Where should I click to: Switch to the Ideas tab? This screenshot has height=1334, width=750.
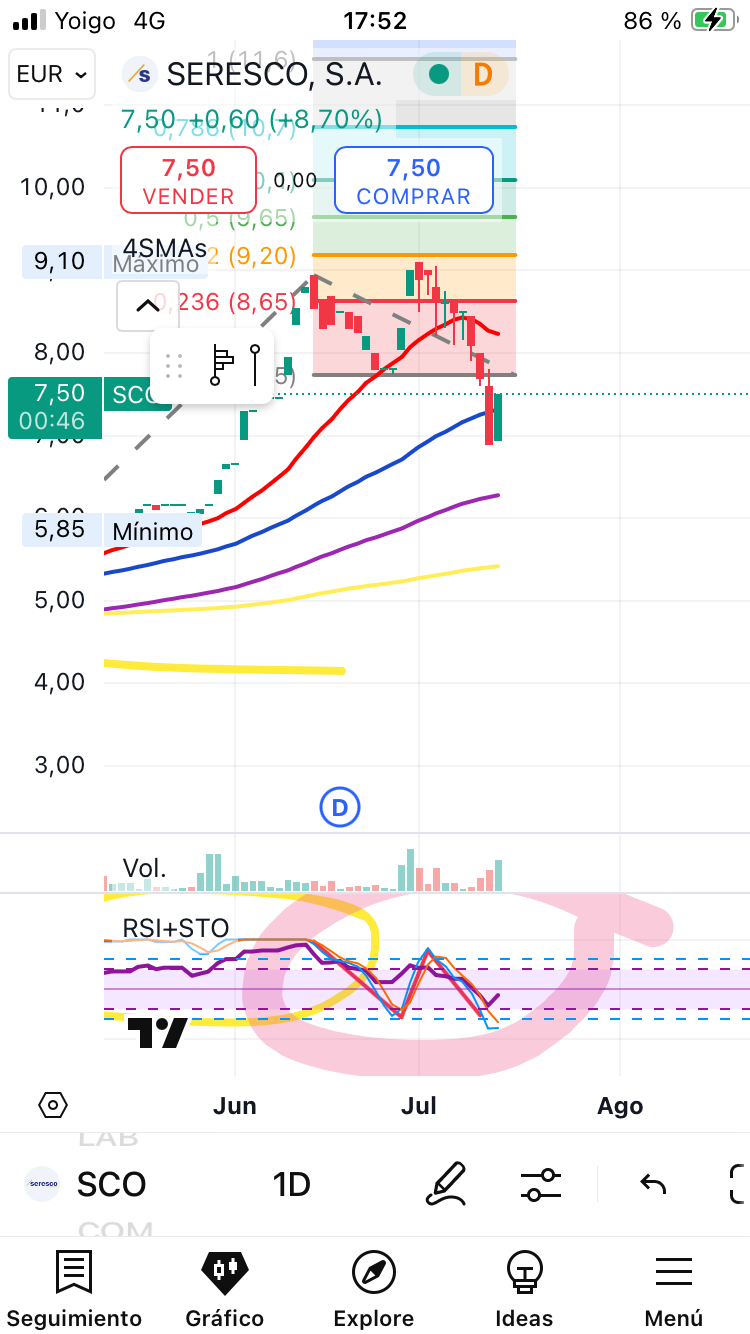tap(524, 1288)
